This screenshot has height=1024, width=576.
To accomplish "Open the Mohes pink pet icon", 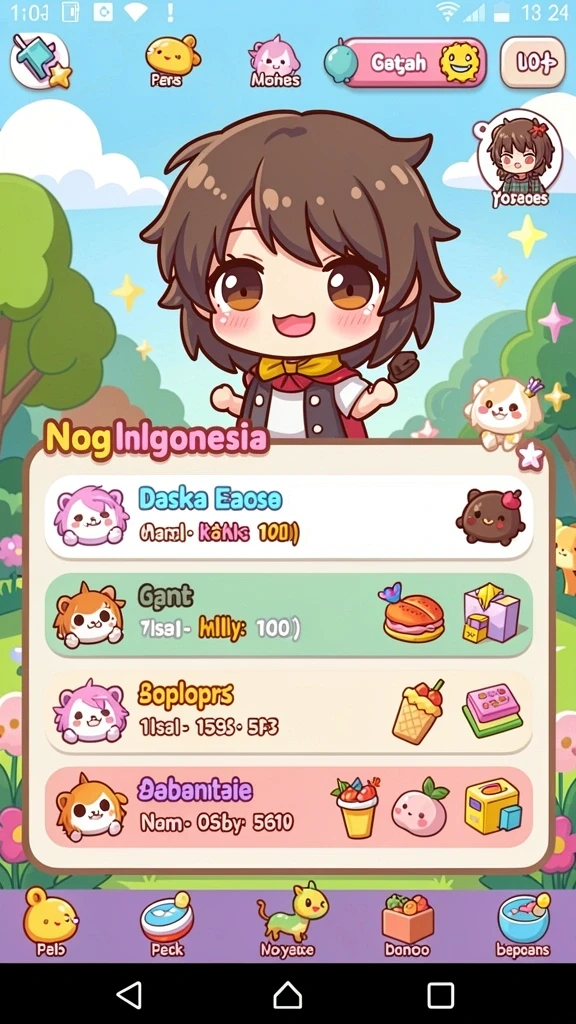I will 275,63.
